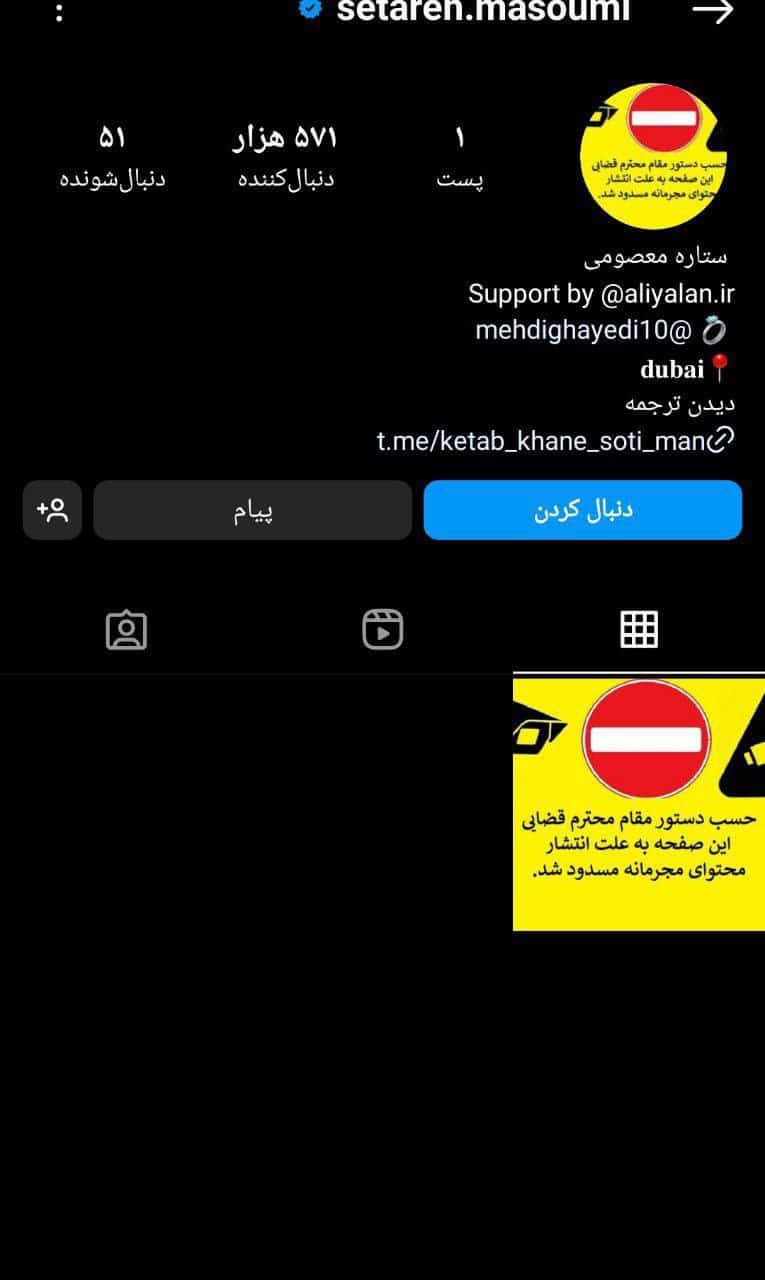The height and width of the screenshot is (1280, 765).
Task: Switch to the Reels tab
Action: [x=382, y=630]
